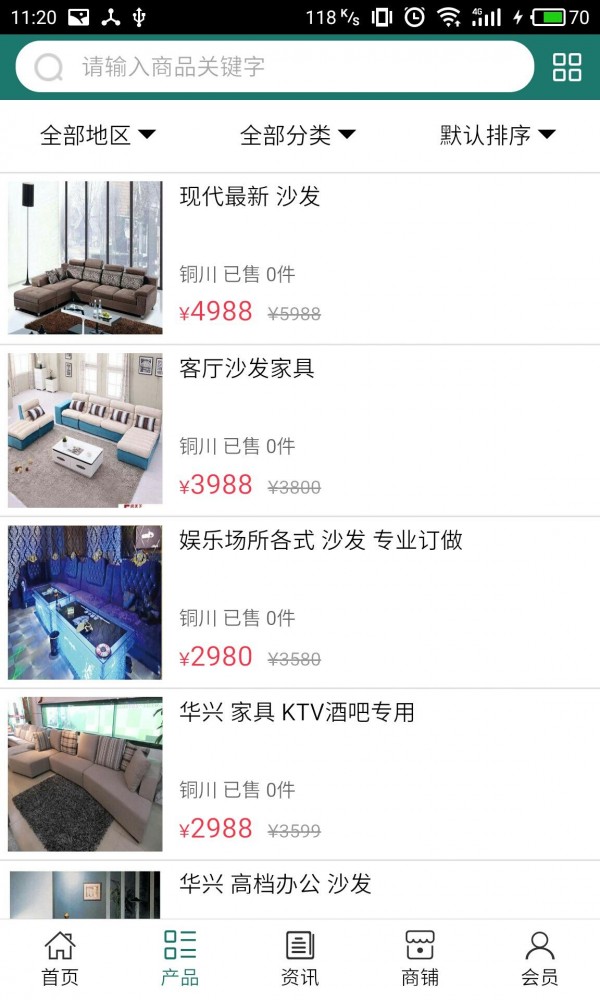The width and height of the screenshot is (600, 1000).
Task: Expand the 全部分类 category filter
Action: [x=298, y=135]
